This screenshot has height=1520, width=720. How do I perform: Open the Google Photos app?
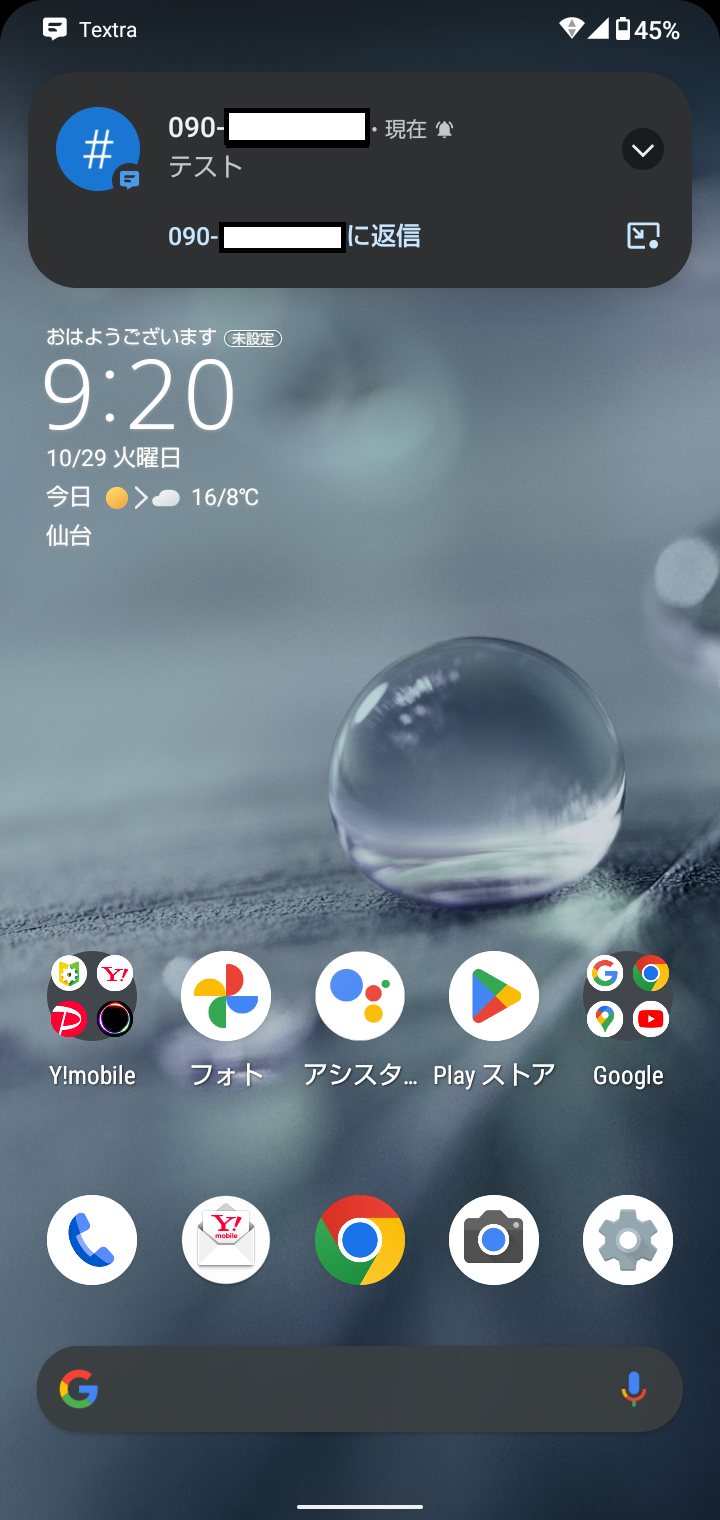click(x=225, y=995)
